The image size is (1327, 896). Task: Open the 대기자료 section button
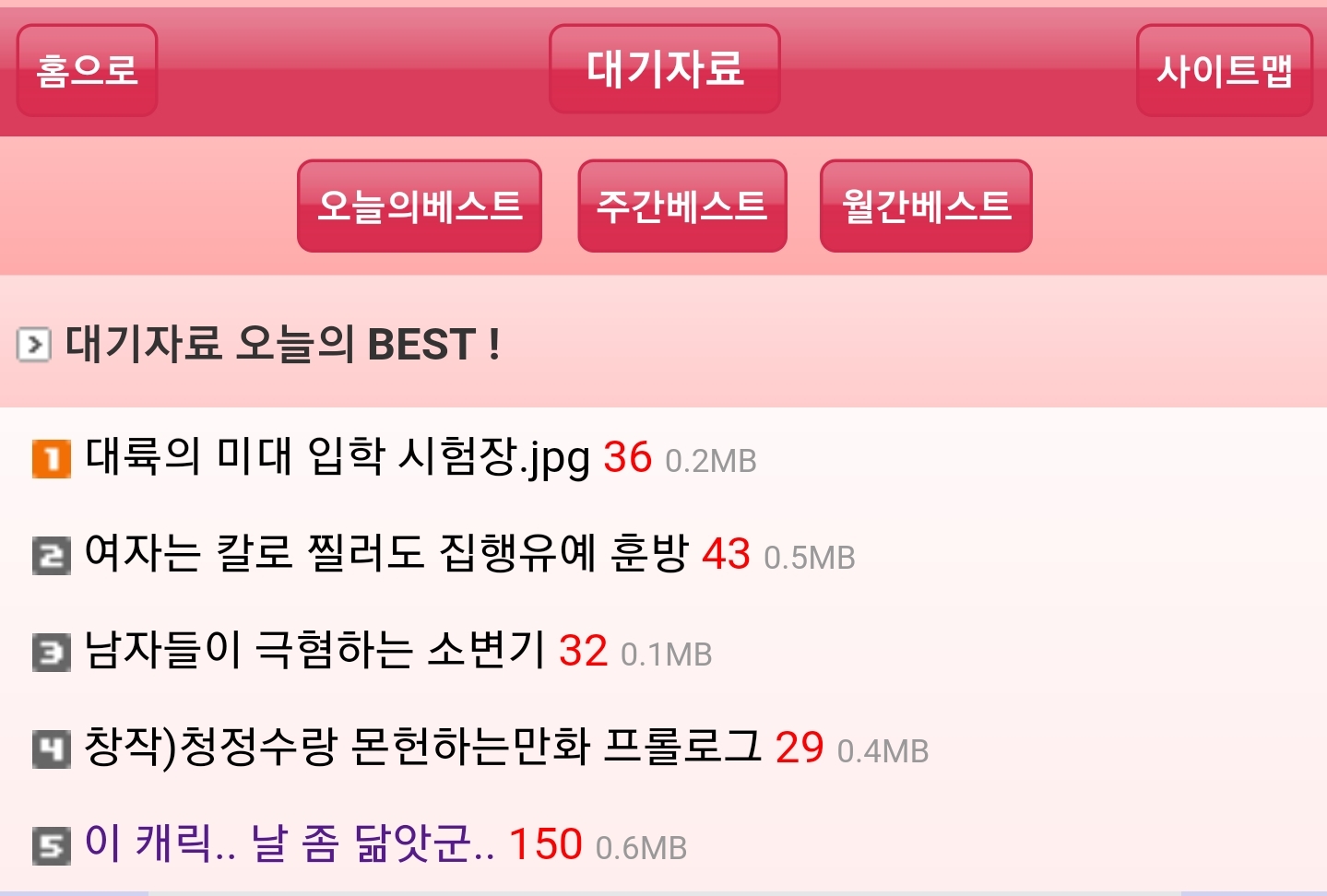point(665,69)
